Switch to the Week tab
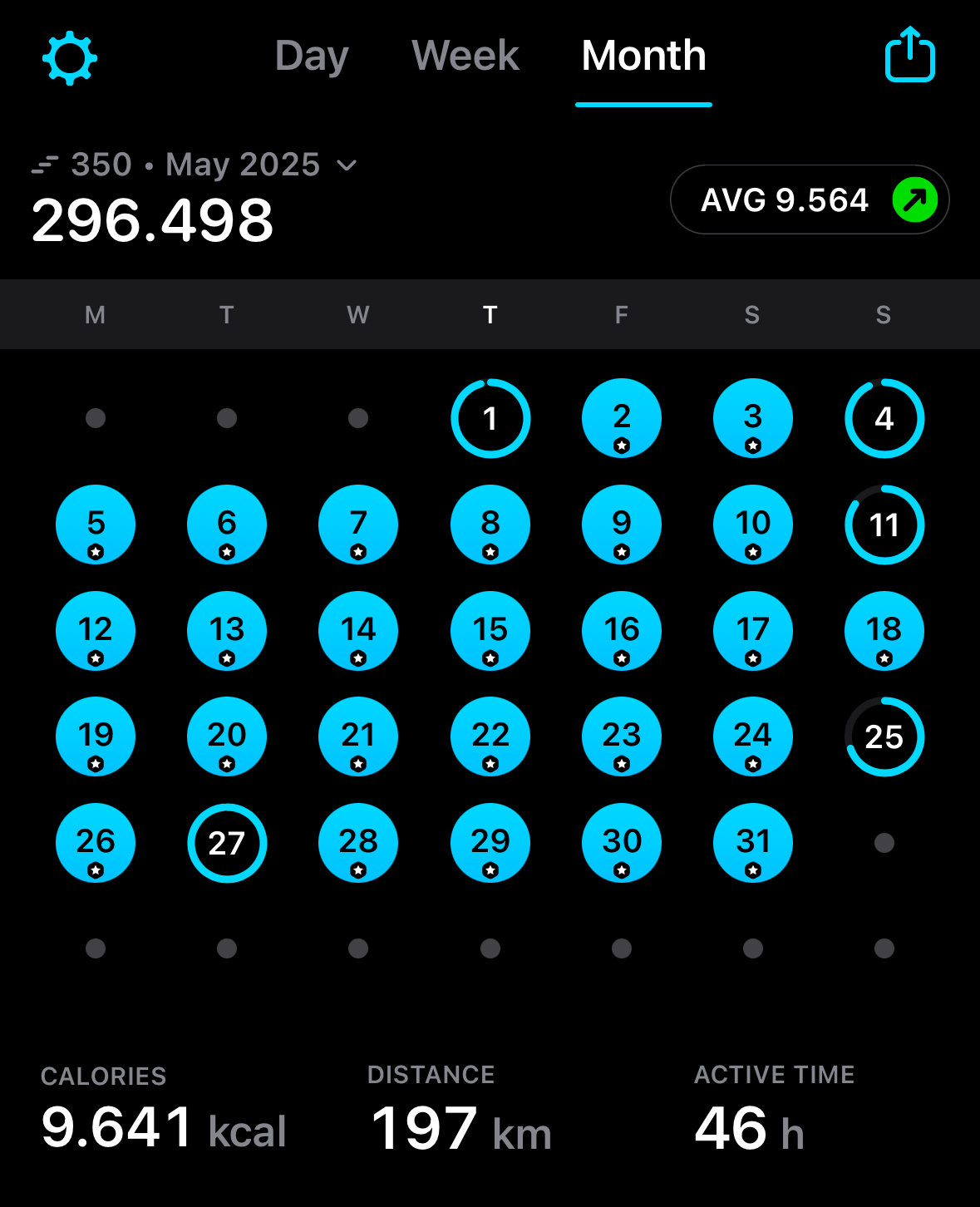This screenshot has width=980, height=1207. tap(465, 56)
